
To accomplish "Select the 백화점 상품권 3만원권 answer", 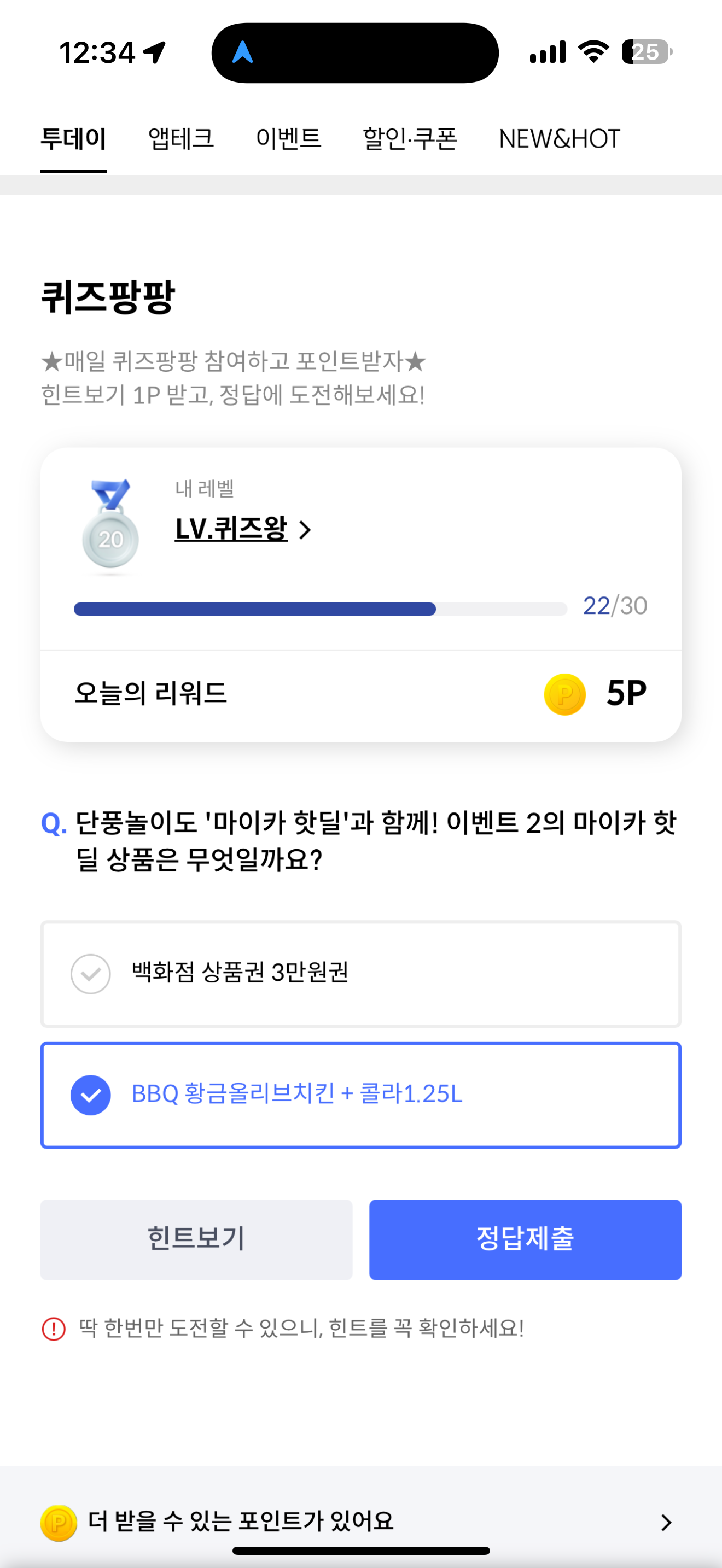I will [360, 973].
